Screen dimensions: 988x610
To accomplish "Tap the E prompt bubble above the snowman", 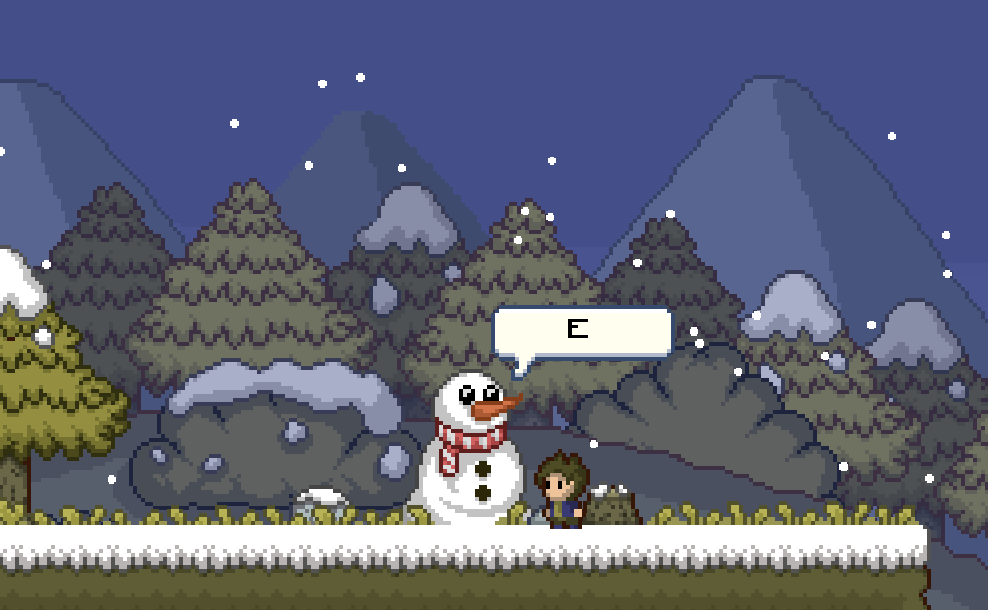I will coord(583,331).
